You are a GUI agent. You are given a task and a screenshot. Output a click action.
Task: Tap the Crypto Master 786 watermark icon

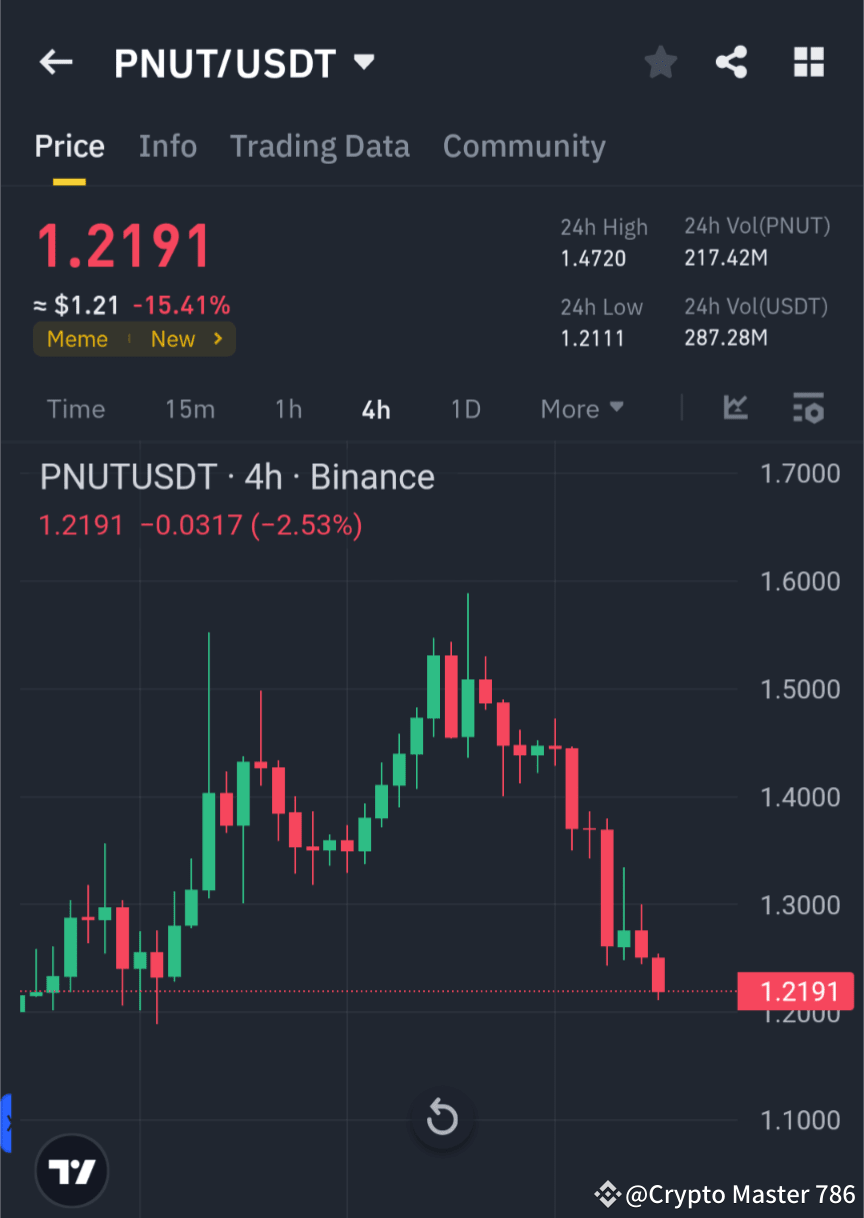pos(609,1194)
